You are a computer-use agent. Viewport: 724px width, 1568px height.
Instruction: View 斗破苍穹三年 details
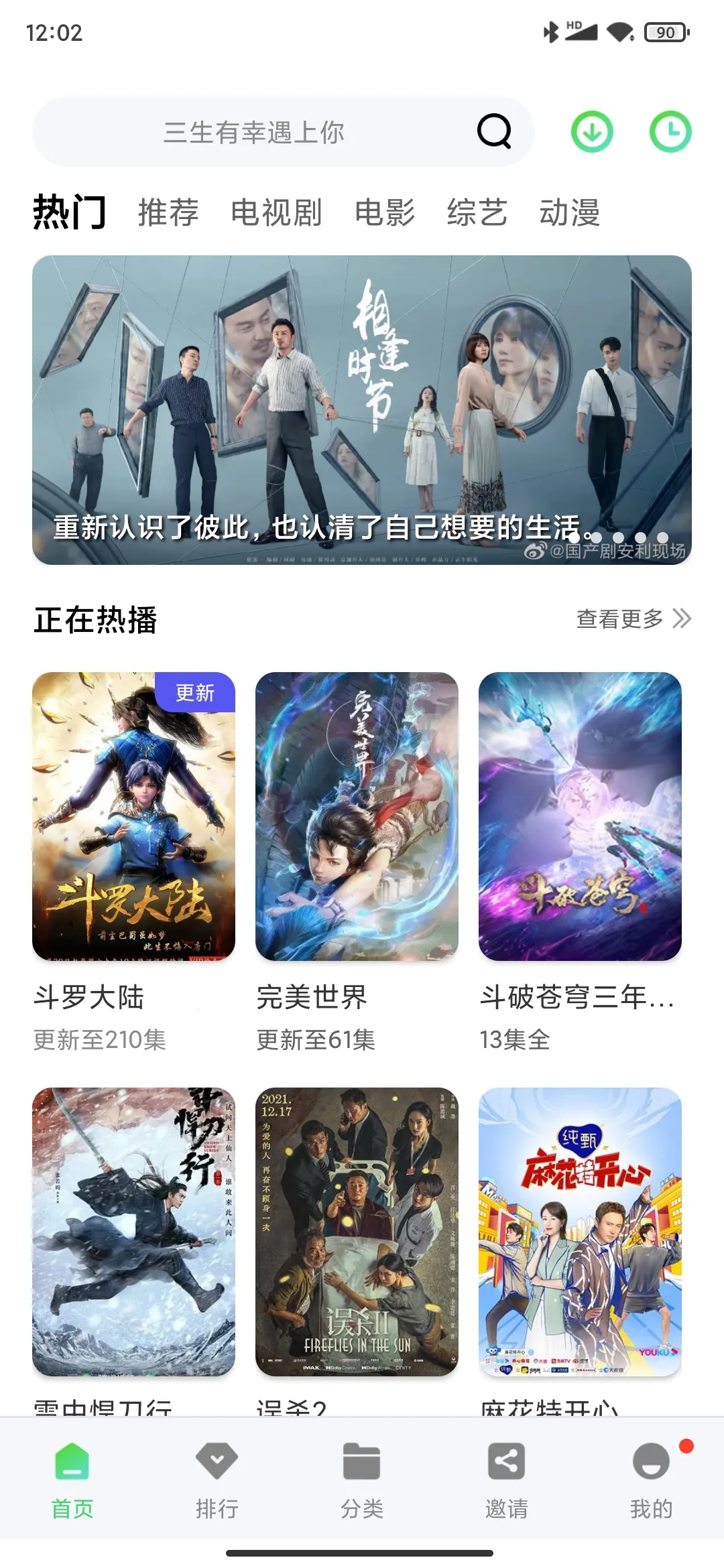(x=581, y=818)
